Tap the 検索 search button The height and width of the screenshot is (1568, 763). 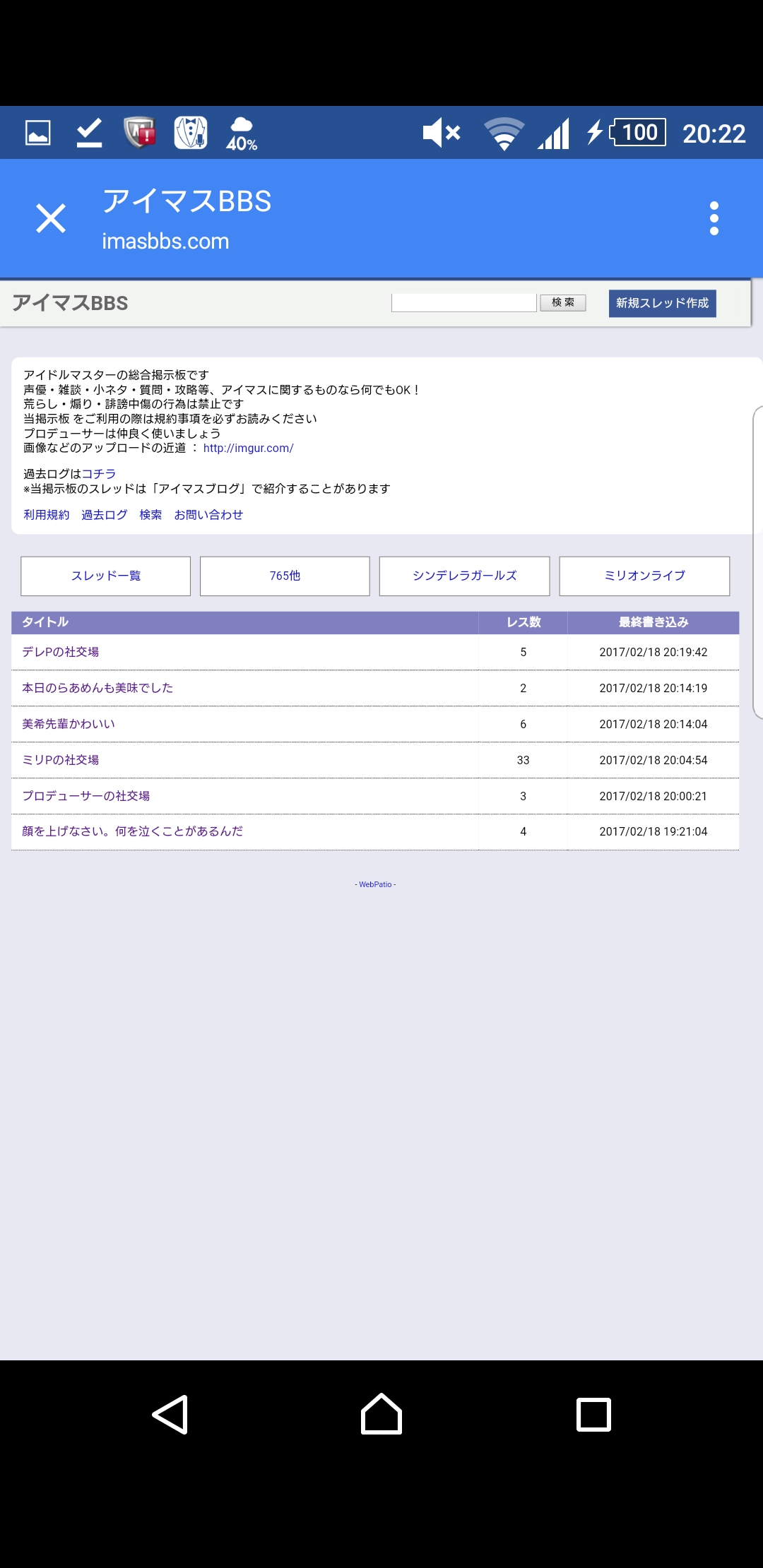[563, 302]
